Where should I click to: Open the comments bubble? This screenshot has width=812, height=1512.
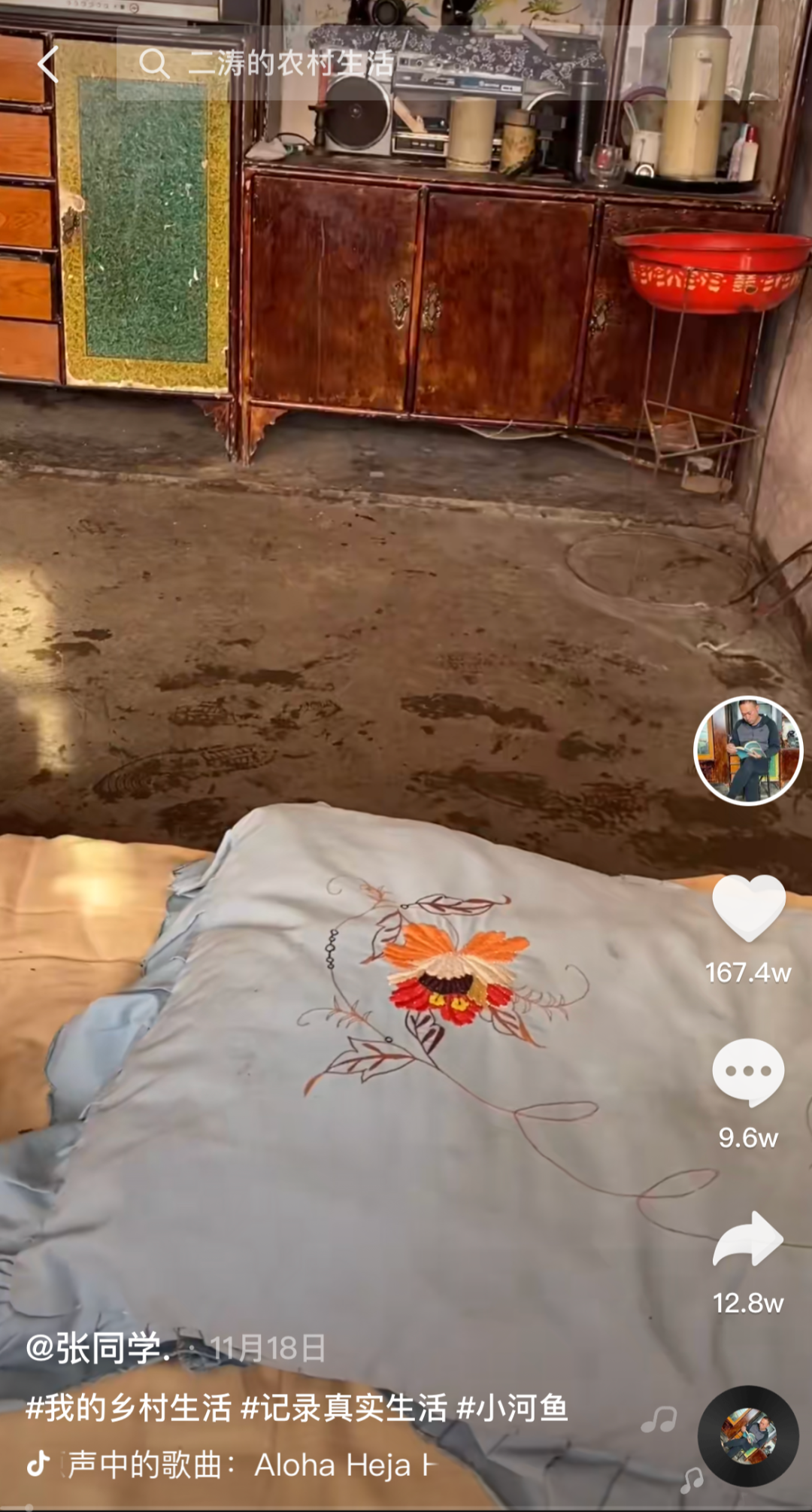click(748, 1072)
